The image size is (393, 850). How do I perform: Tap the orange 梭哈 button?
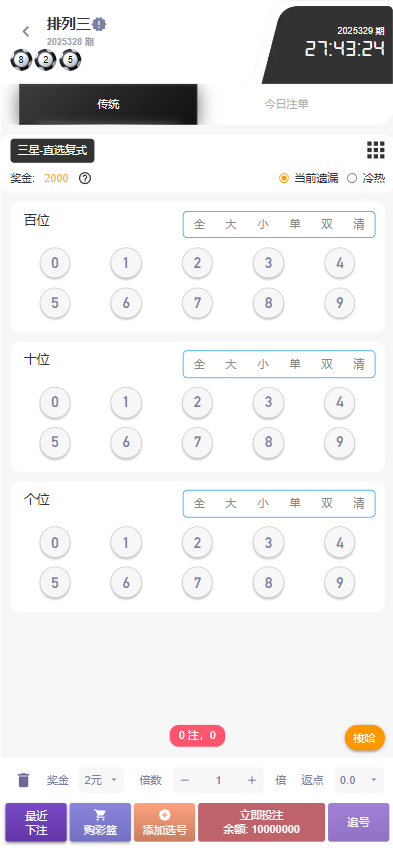point(365,738)
